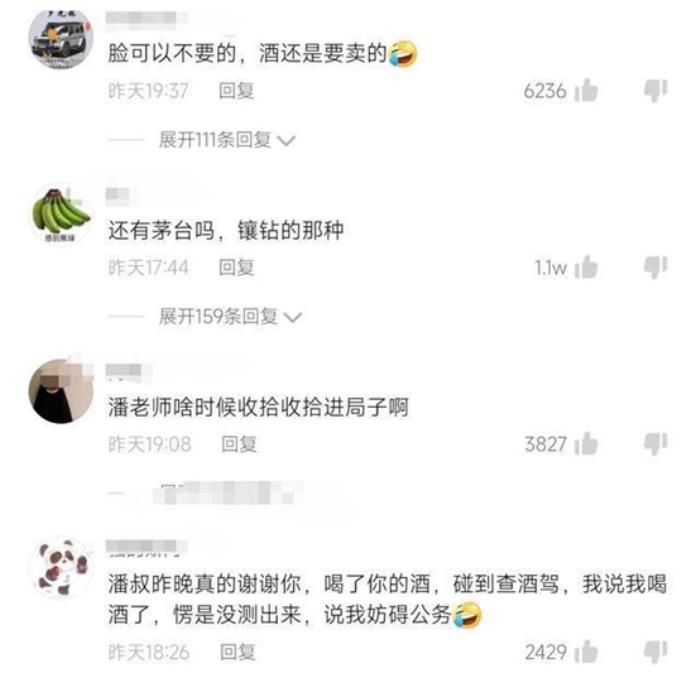Dislike the 潘叔昨晚真的谢谢你 comment

pyautogui.click(x=655, y=652)
